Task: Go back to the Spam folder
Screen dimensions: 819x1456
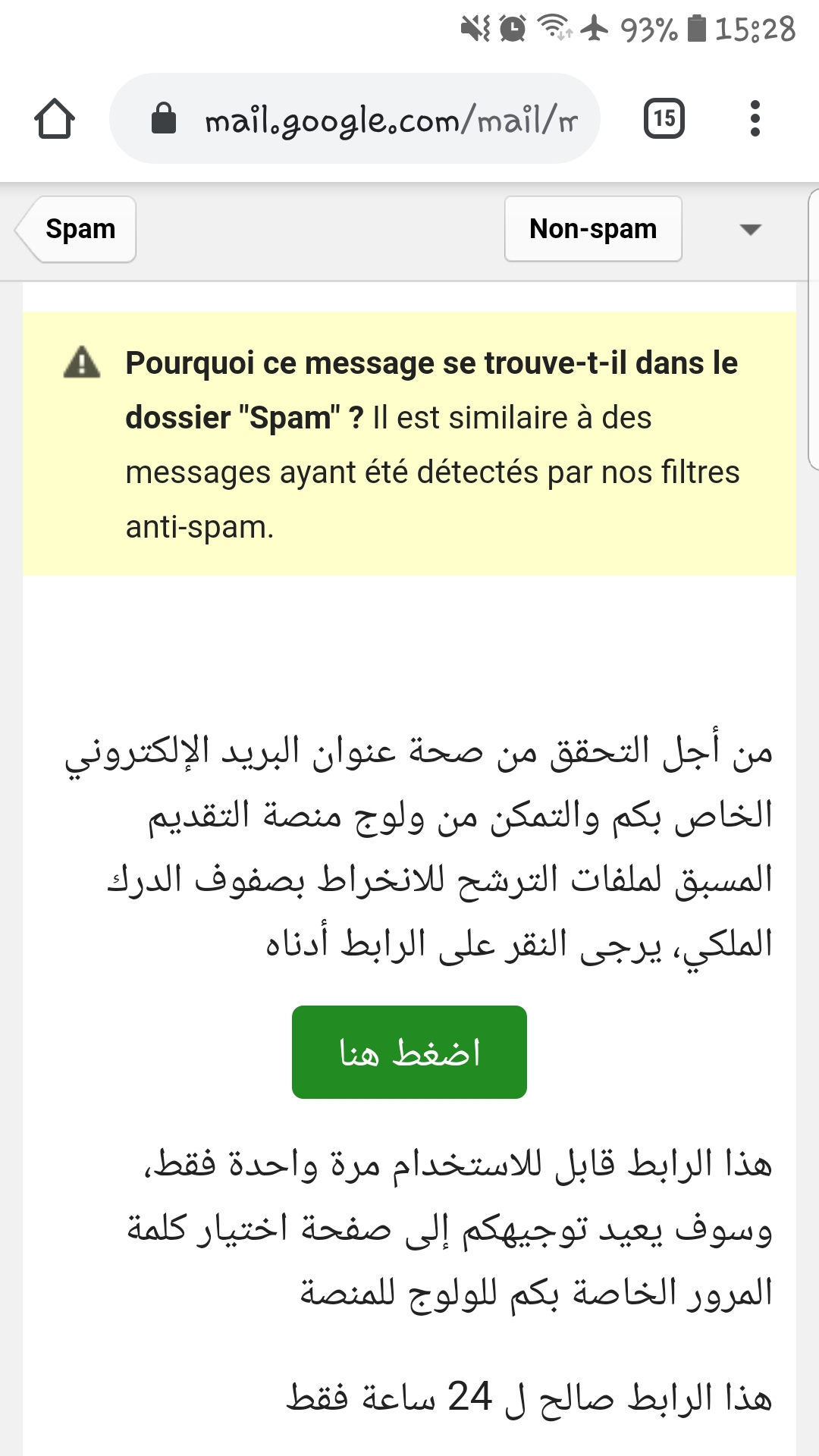Action: click(77, 229)
